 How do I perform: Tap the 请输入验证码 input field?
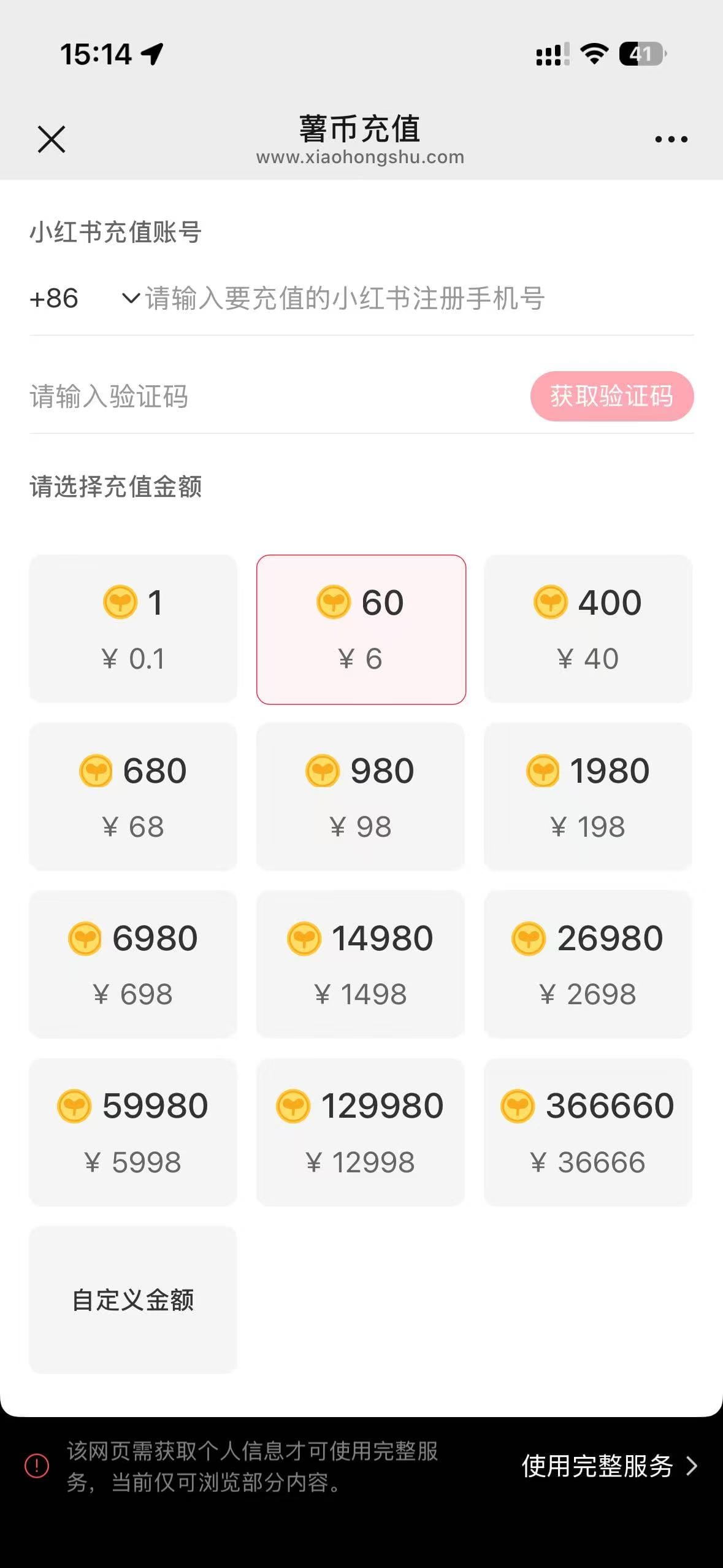tap(245, 396)
